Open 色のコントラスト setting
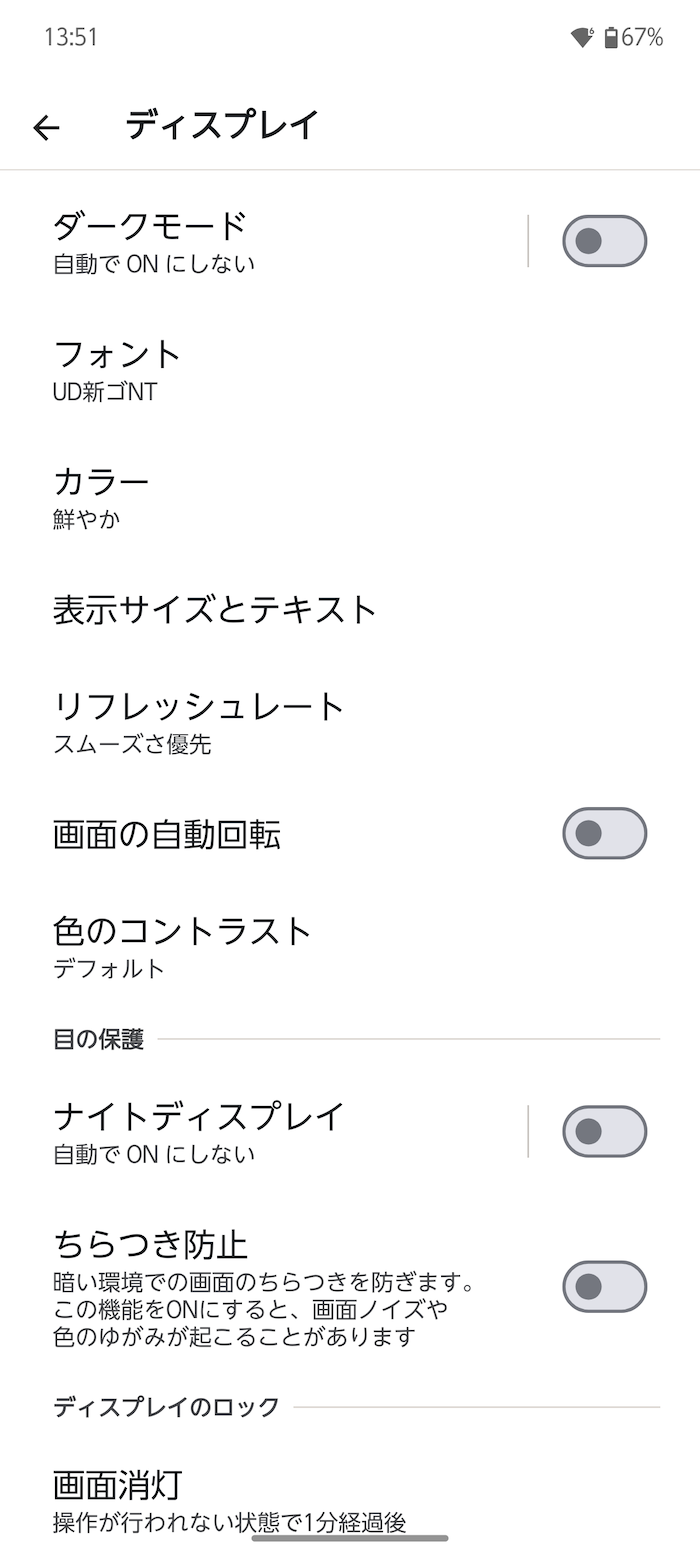The width and height of the screenshot is (700, 1558). point(350,946)
